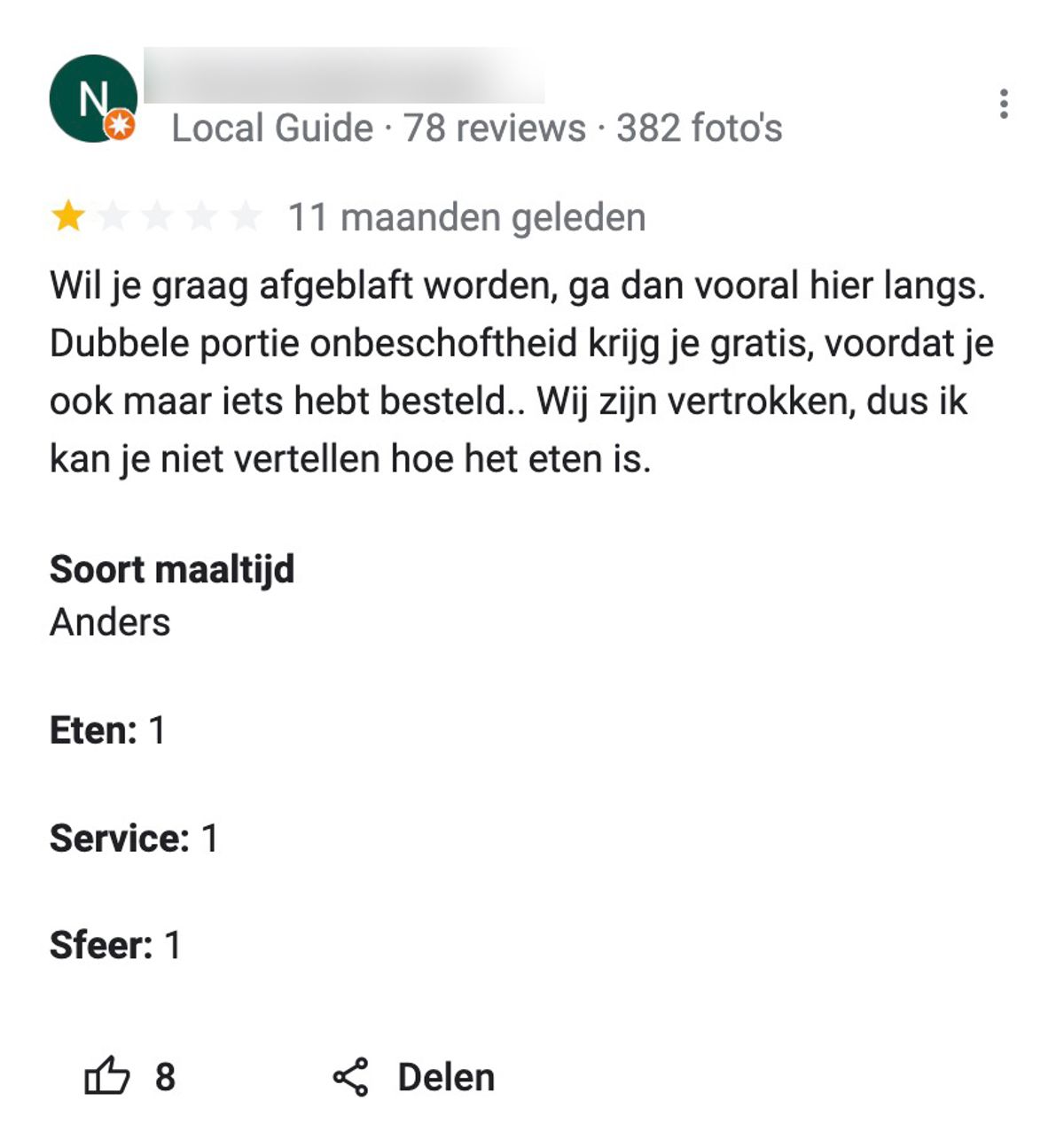Like this review with thumbs up

pos(107,1077)
